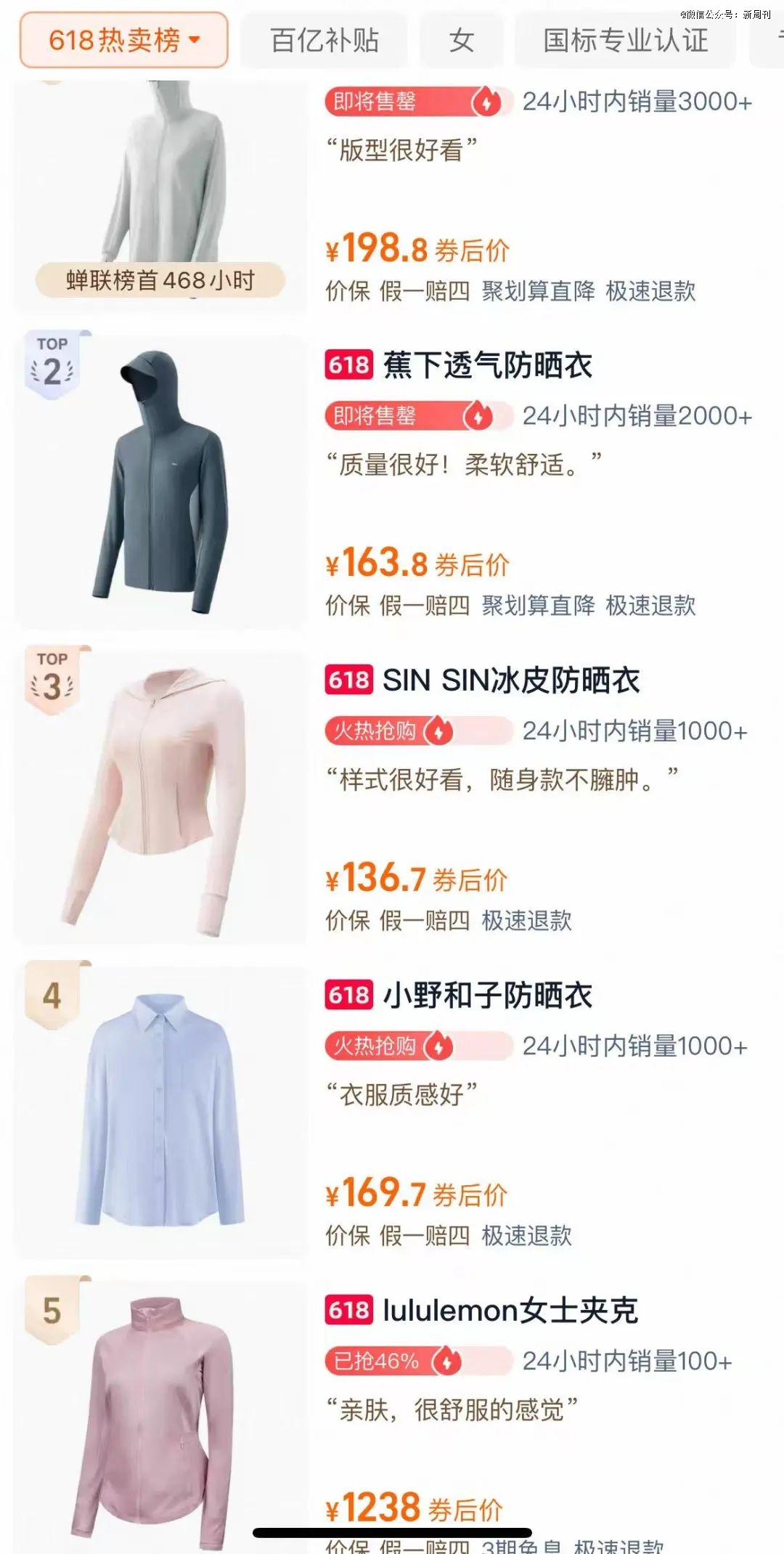Open the 618热卖榜 dropdown
The height and width of the screenshot is (1554, 784).
(x=123, y=40)
